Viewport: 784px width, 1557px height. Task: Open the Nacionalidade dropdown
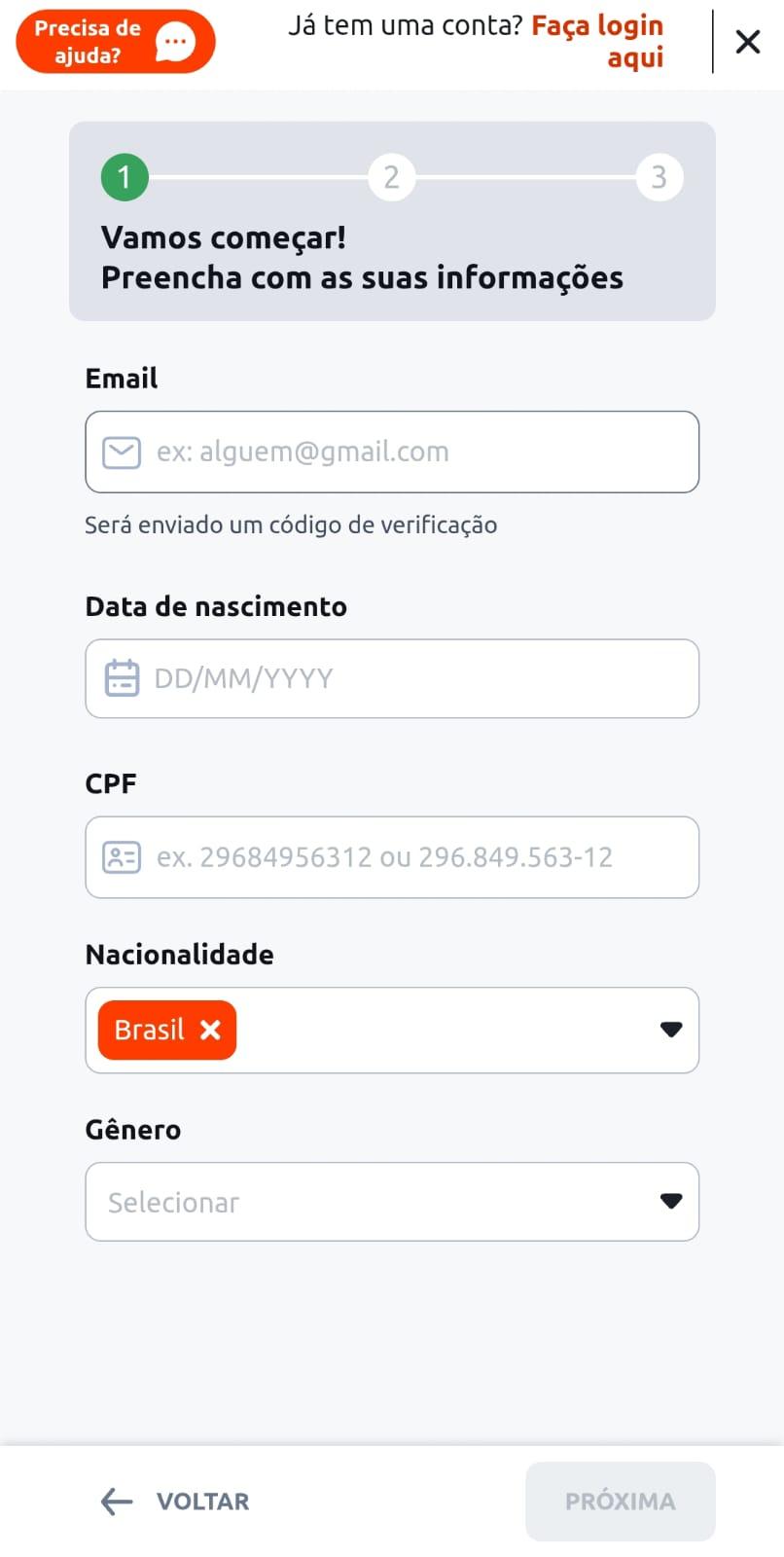[671, 1030]
